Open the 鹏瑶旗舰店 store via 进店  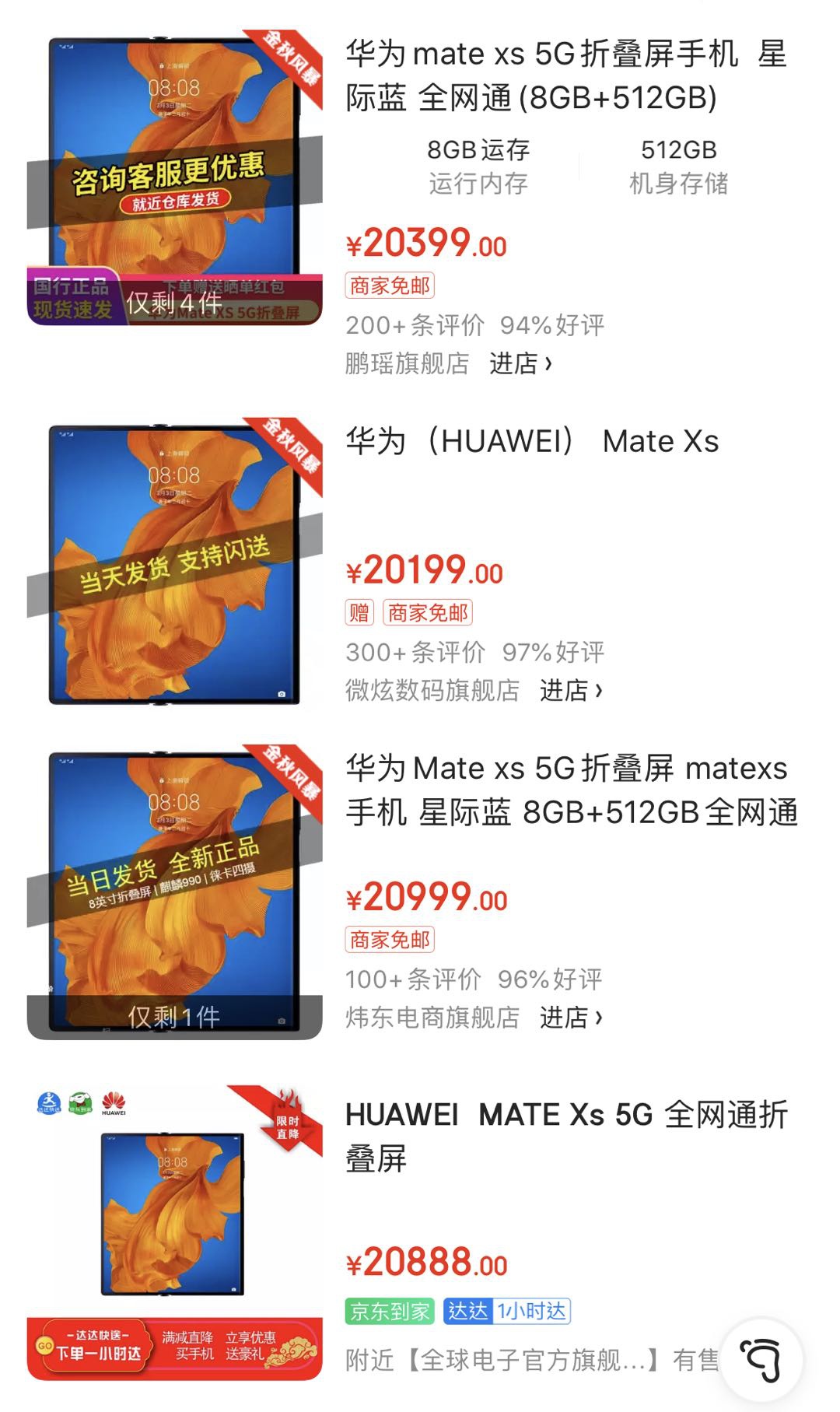pyautogui.click(x=520, y=363)
